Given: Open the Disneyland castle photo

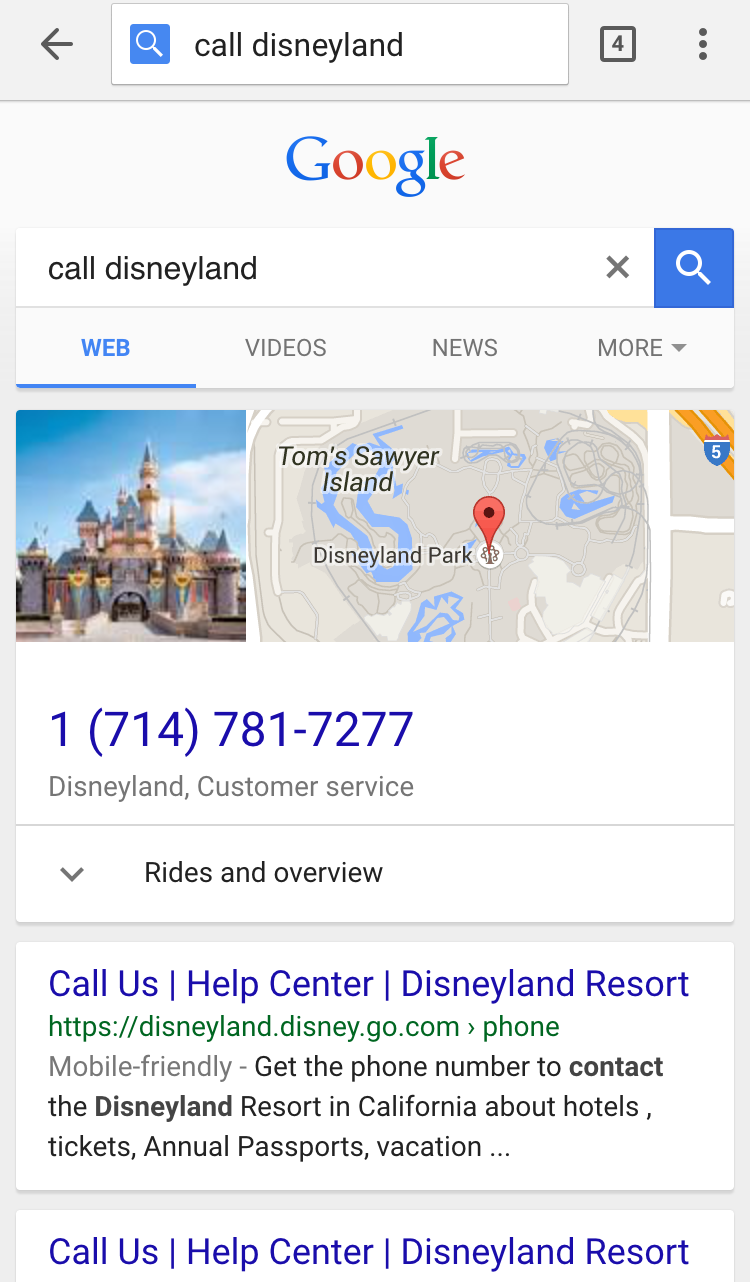Looking at the screenshot, I should (131, 525).
